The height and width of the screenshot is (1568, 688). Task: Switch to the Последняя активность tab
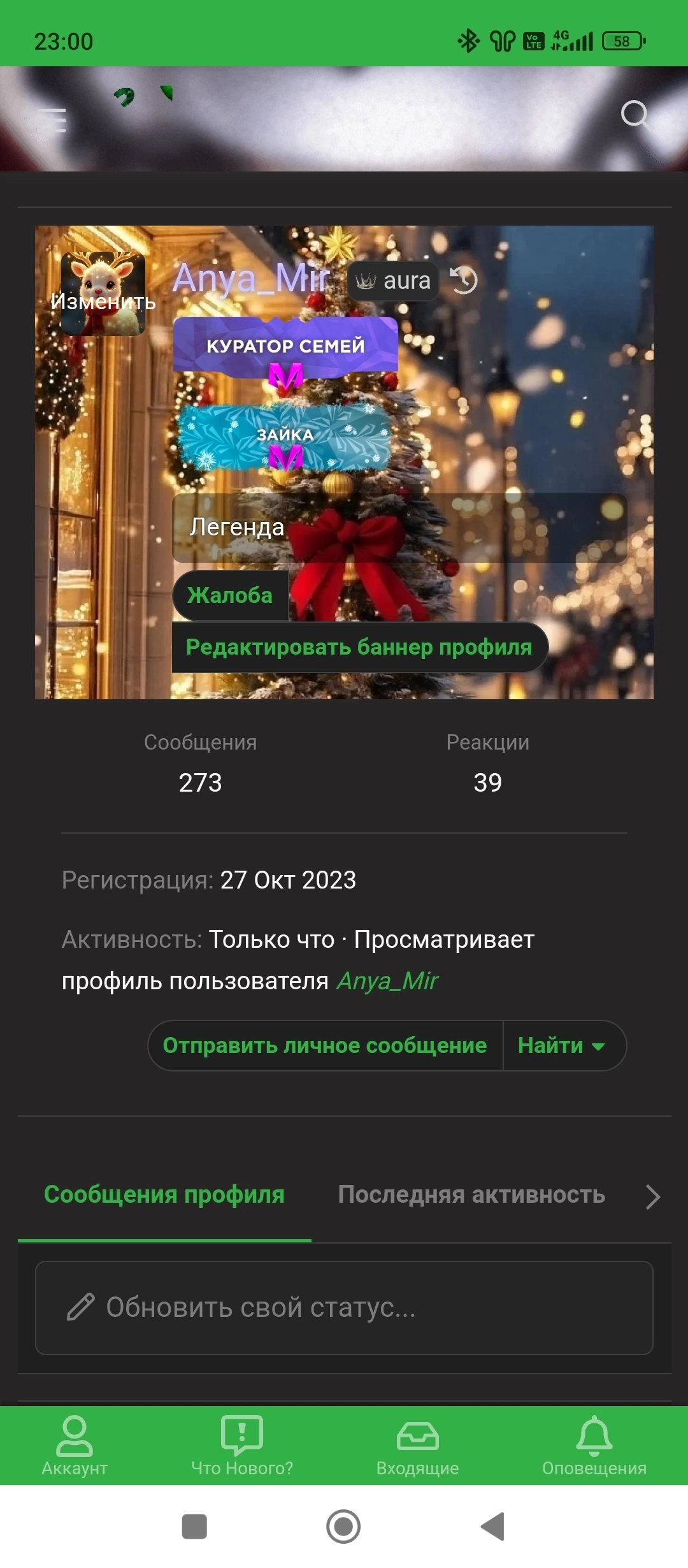(x=471, y=1194)
